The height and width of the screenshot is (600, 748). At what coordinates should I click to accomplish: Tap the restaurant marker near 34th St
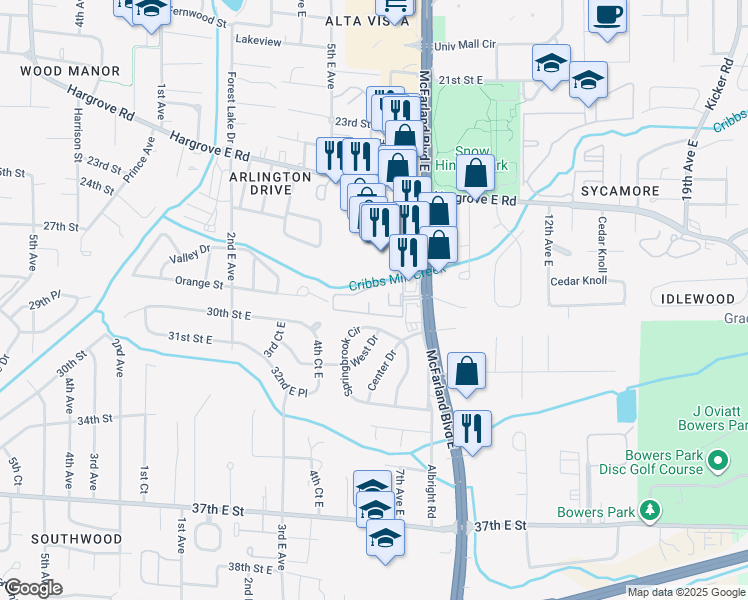pos(473,429)
